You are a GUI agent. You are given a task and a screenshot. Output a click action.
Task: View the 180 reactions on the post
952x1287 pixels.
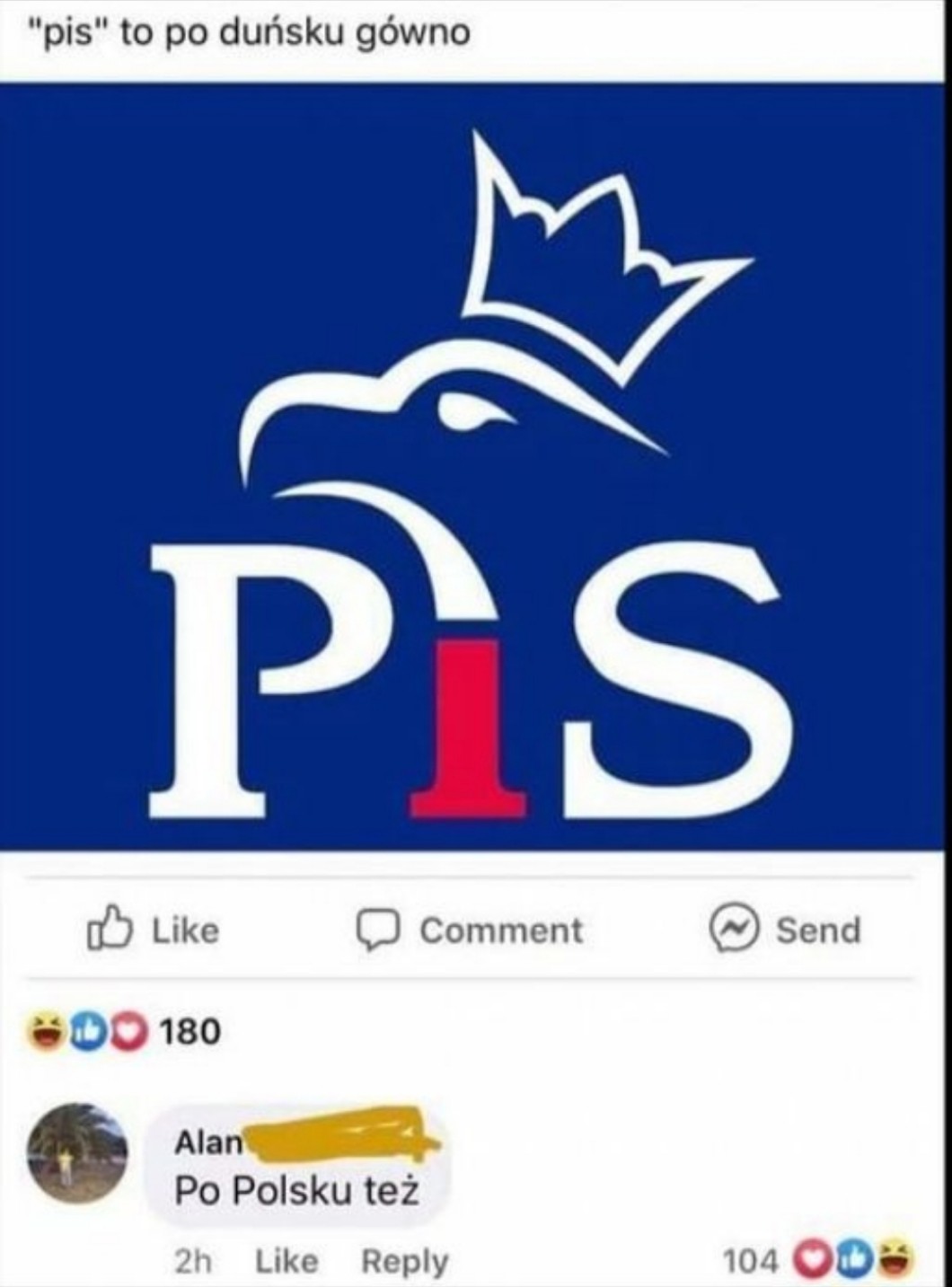coord(126,1032)
